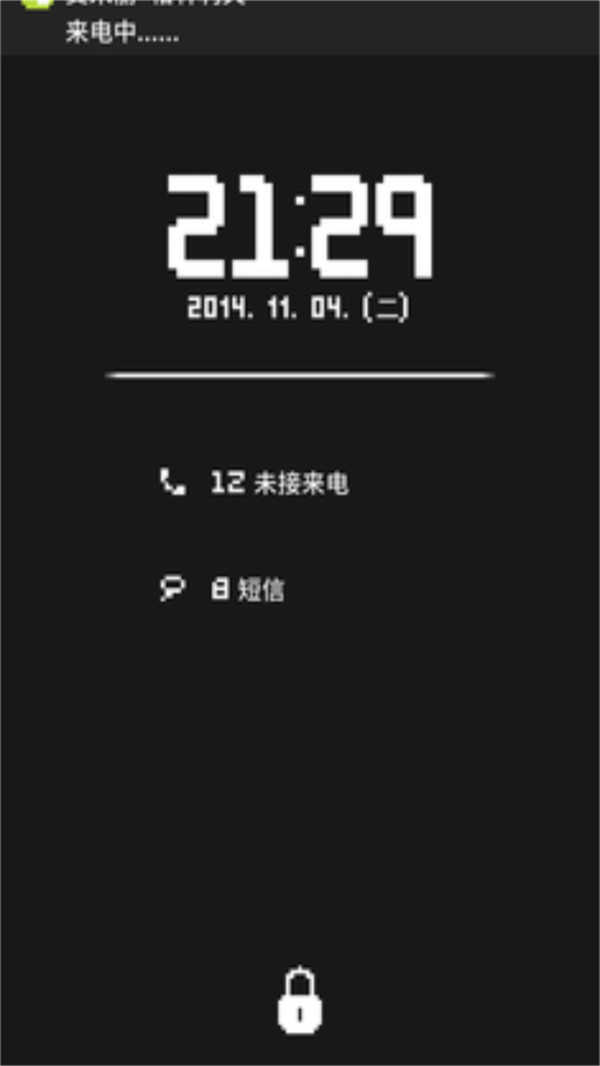Image resolution: width=600 pixels, height=1066 pixels.
Task: Open the 12 missed calls entry
Action: 255,484
